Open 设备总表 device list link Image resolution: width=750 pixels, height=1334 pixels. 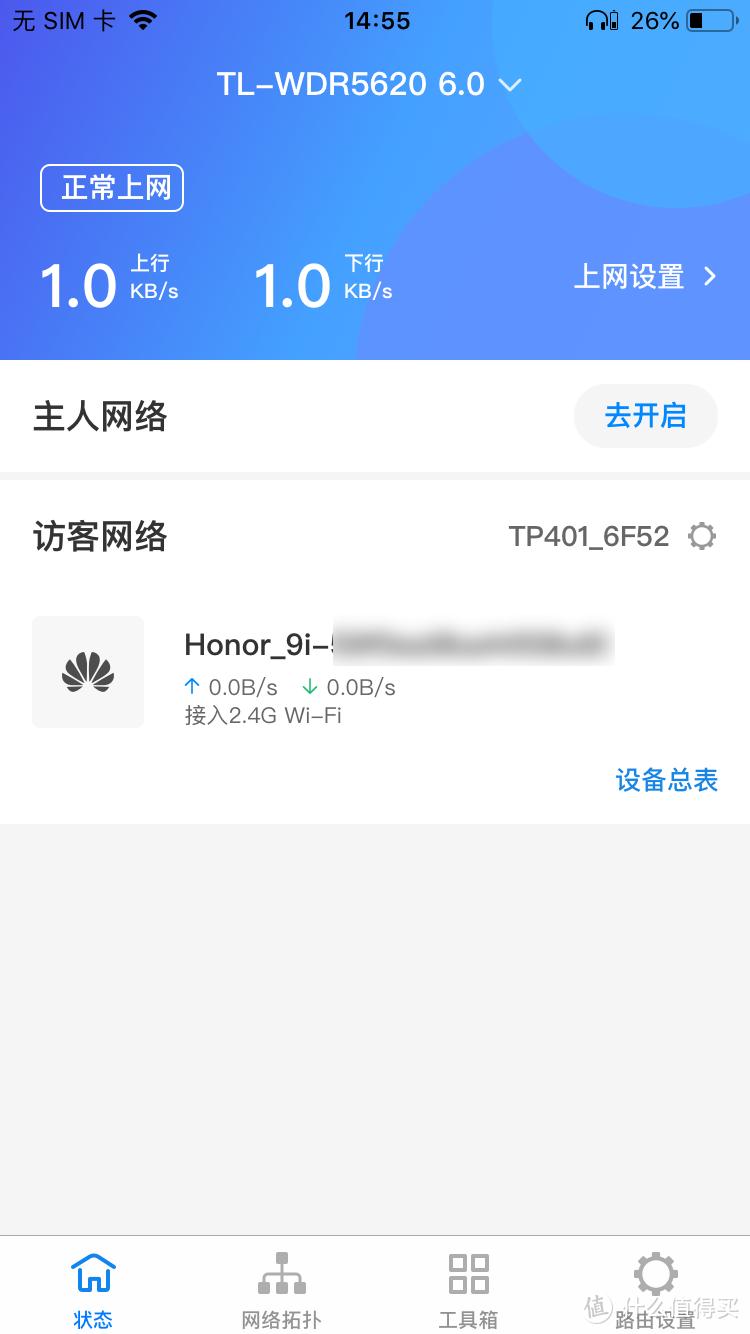click(666, 780)
